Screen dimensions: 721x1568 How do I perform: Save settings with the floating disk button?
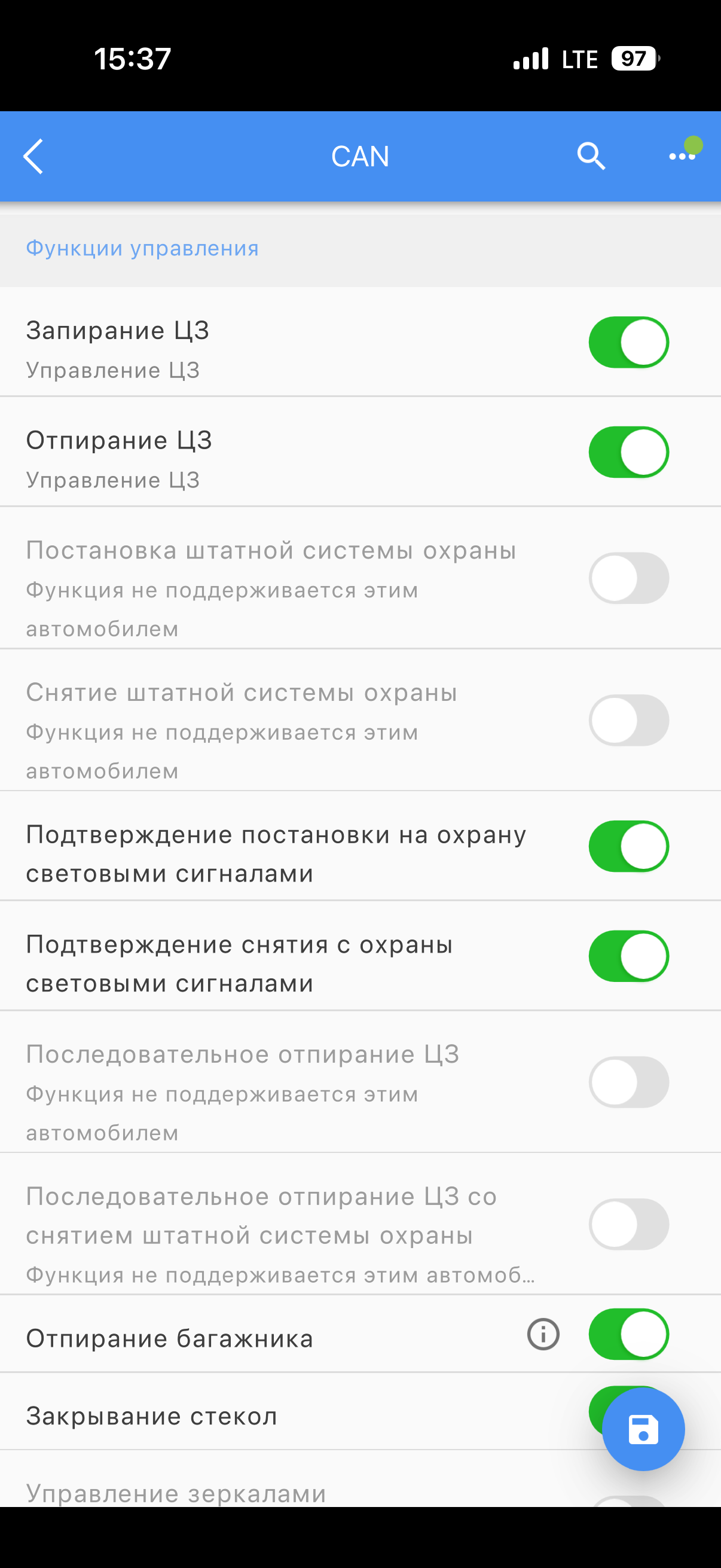pyautogui.click(x=643, y=1430)
